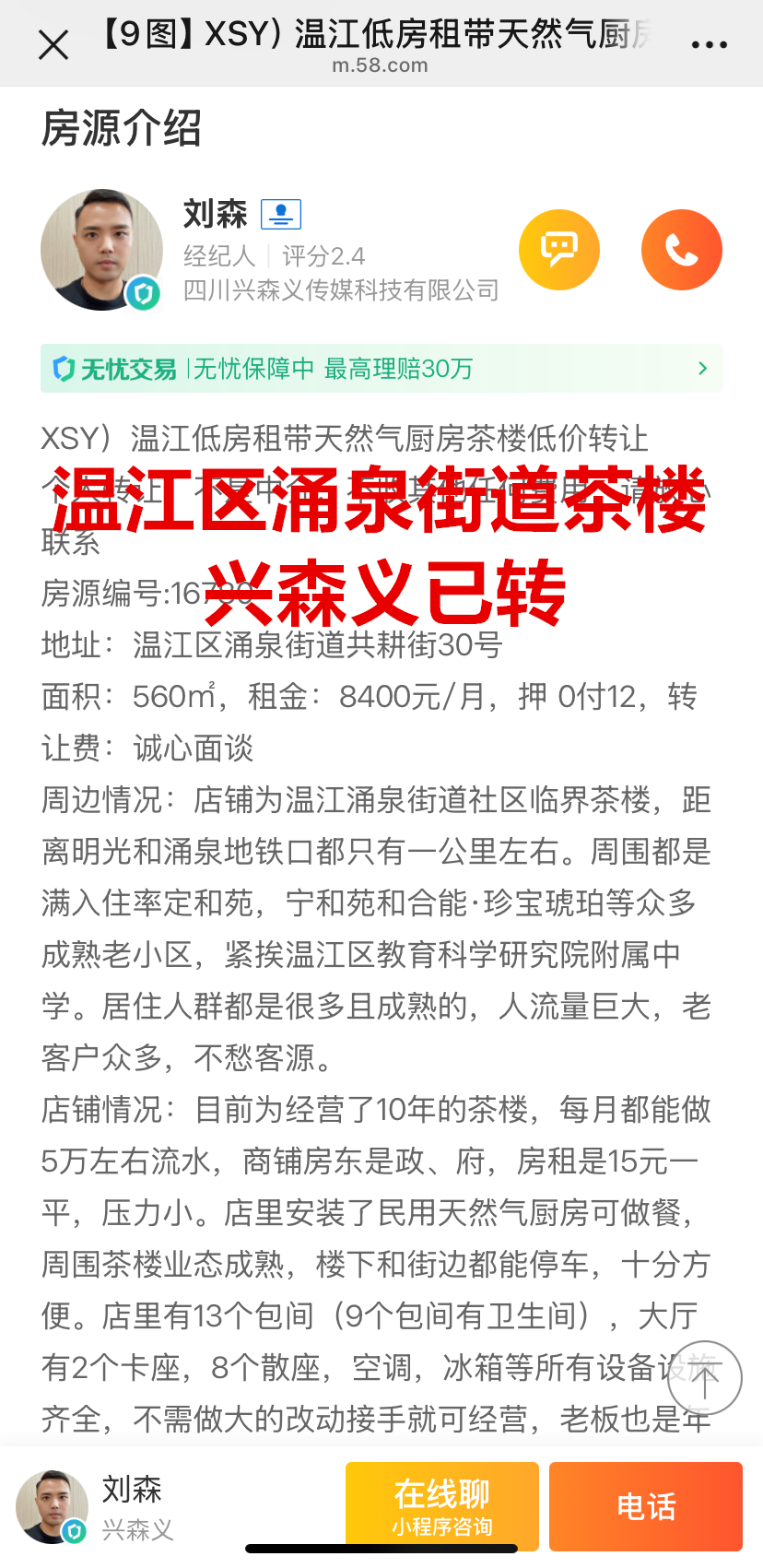The height and width of the screenshot is (1568, 763).
Task: Tap 刘森's profile photo in agent card
Action: click(x=101, y=250)
